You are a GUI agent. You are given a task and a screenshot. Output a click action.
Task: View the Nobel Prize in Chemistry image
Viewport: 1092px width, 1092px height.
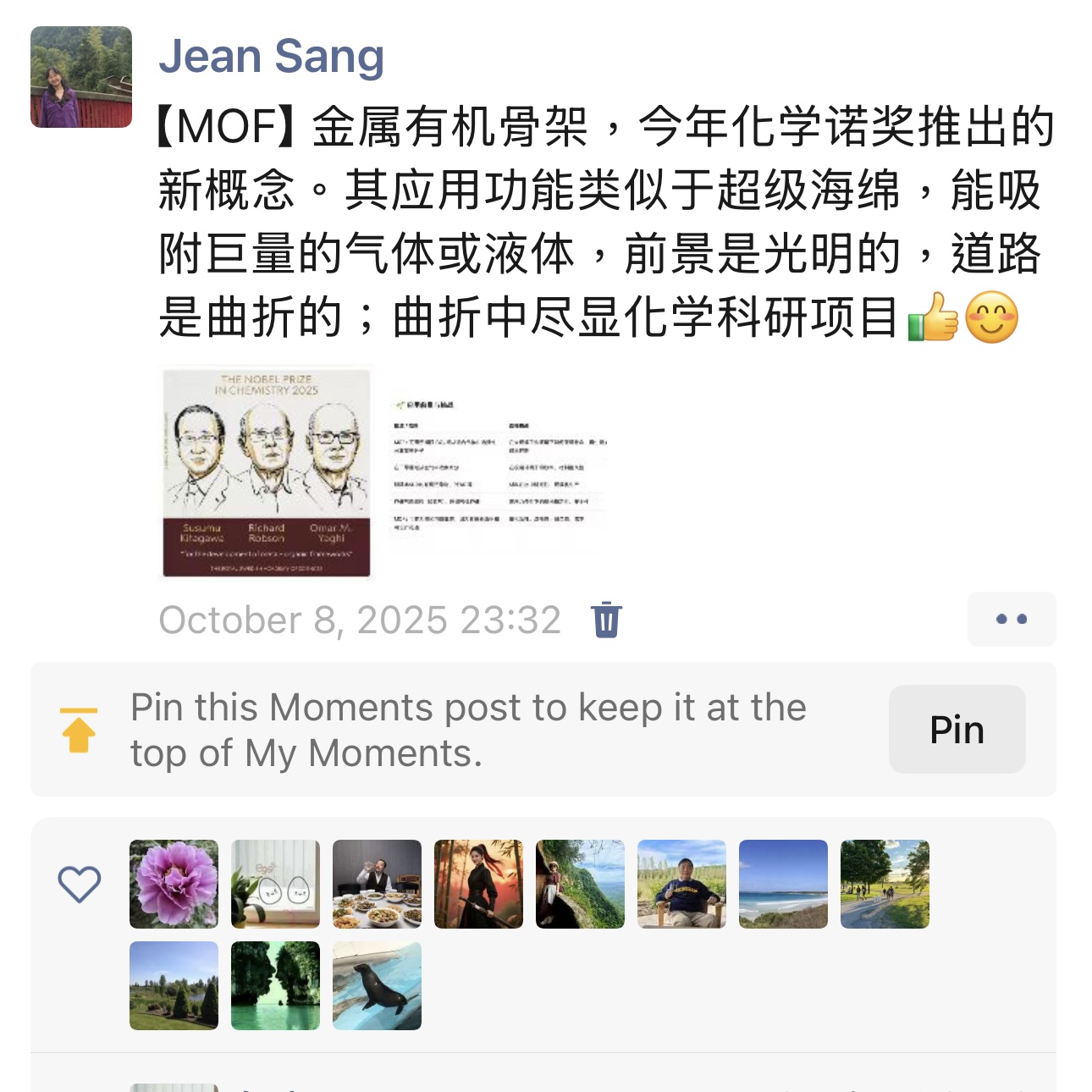(x=267, y=472)
